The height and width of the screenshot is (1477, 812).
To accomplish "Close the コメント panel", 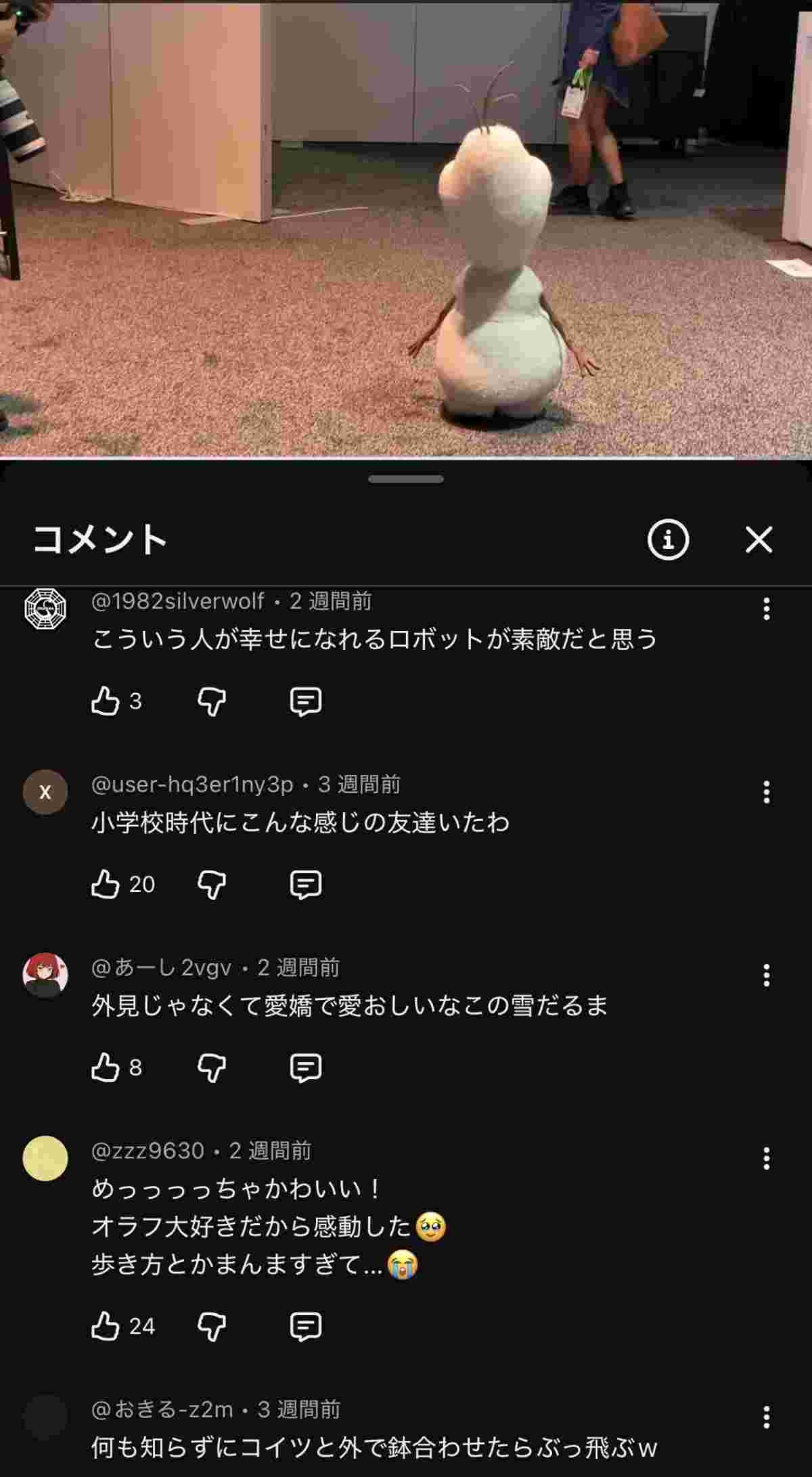I will click(x=759, y=540).
